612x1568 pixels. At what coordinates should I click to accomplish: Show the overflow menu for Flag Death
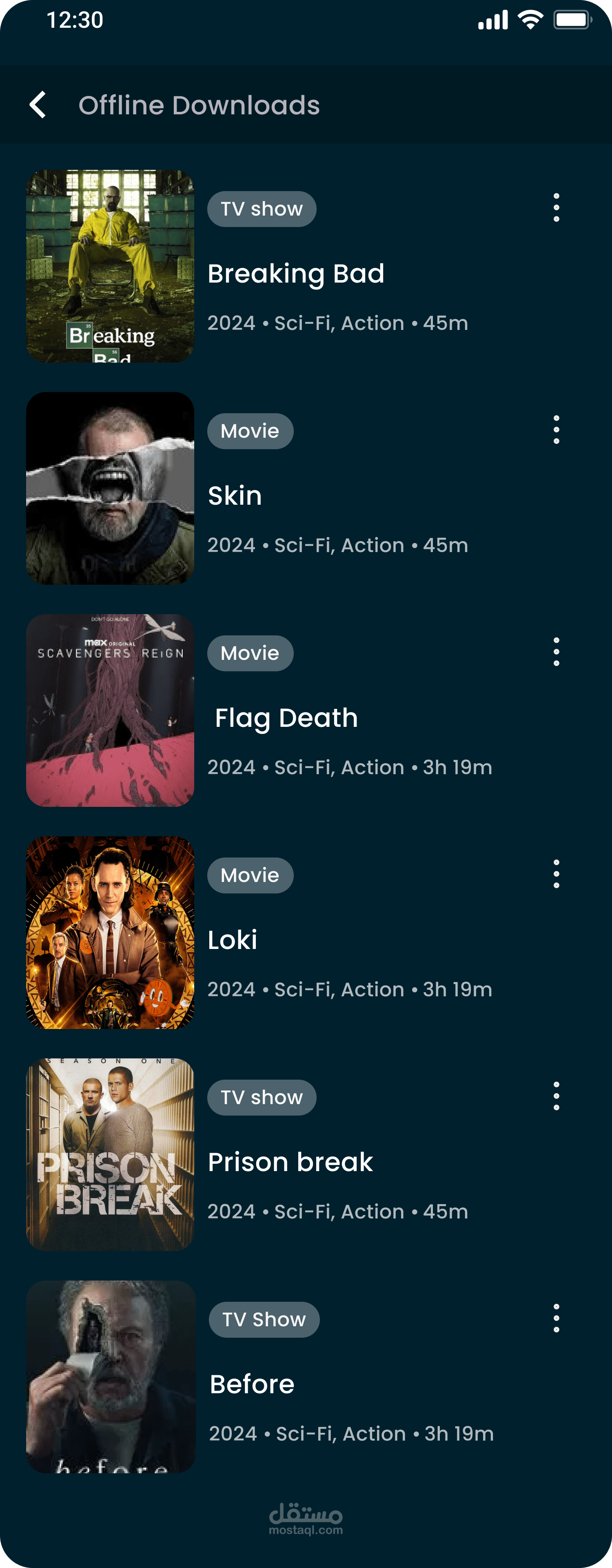point(556,652)
